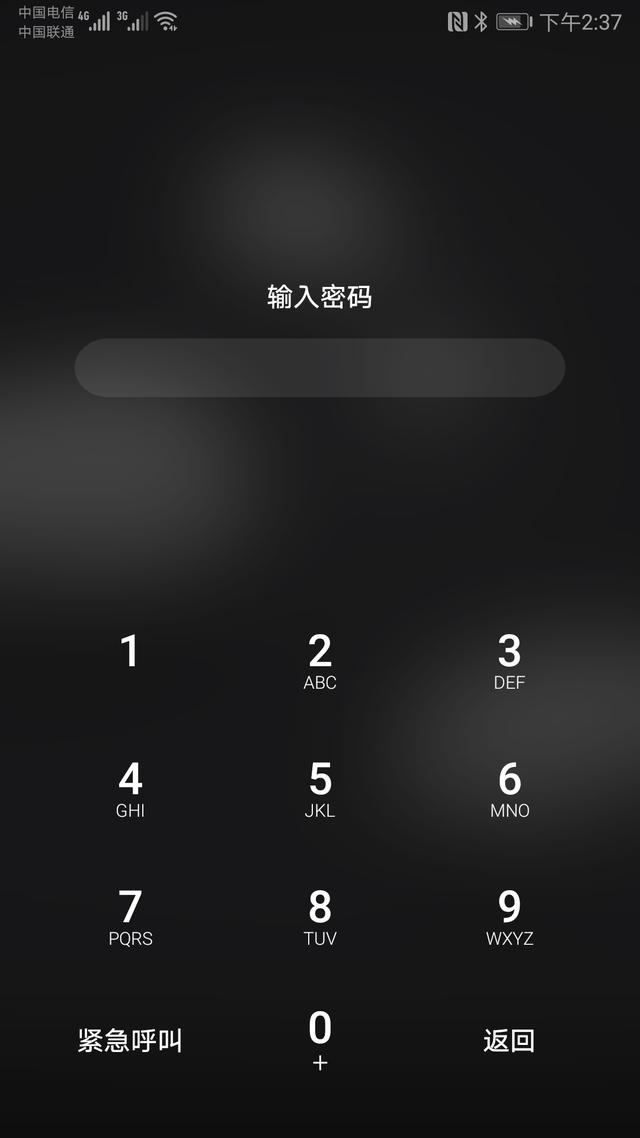Tap the 3 (DEF) key

coord(509,662)
